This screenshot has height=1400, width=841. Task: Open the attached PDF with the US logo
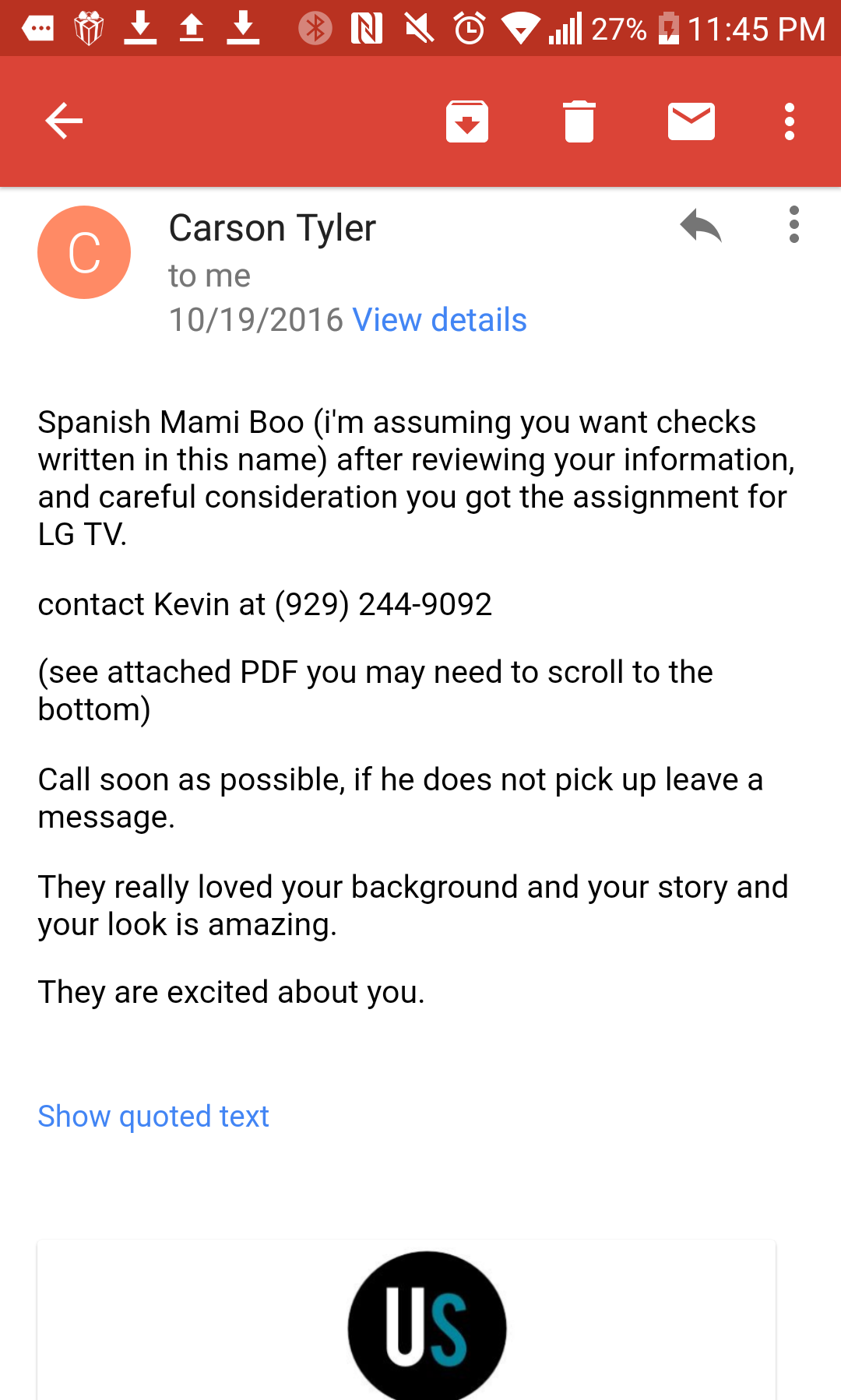[406, 1320]
